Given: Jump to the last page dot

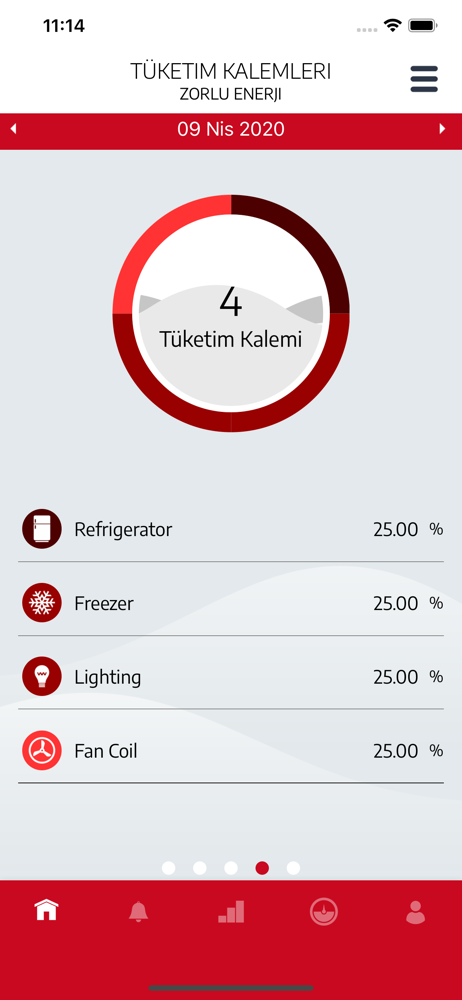Looking at the screenshot, I should pyautogui.click(x=294, y=867).
